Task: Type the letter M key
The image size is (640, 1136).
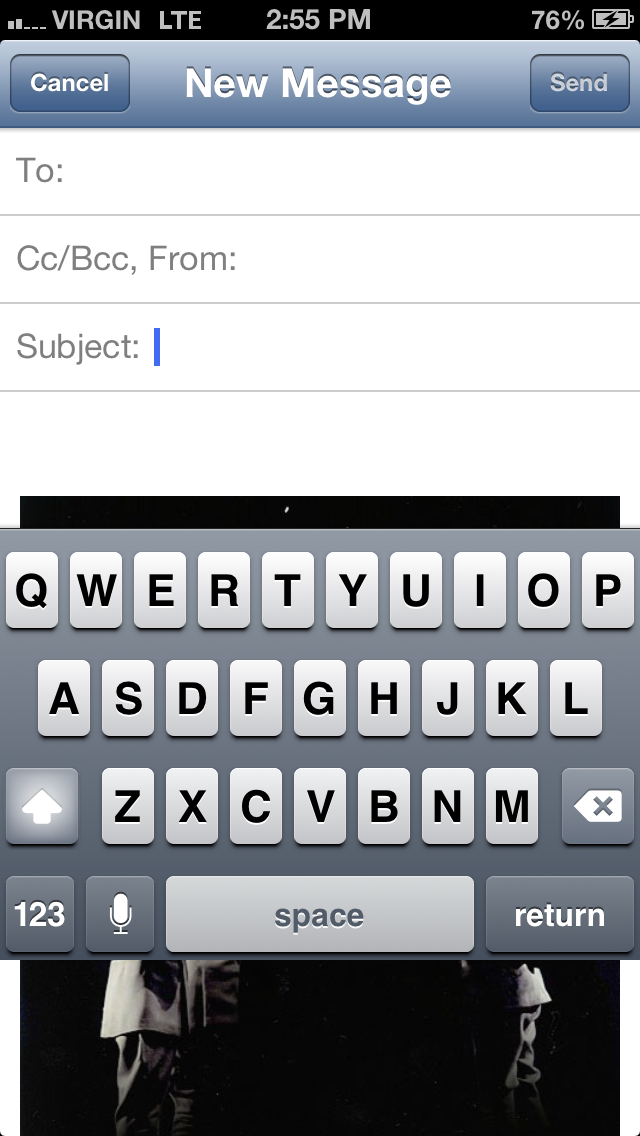Action: point(512,806)
